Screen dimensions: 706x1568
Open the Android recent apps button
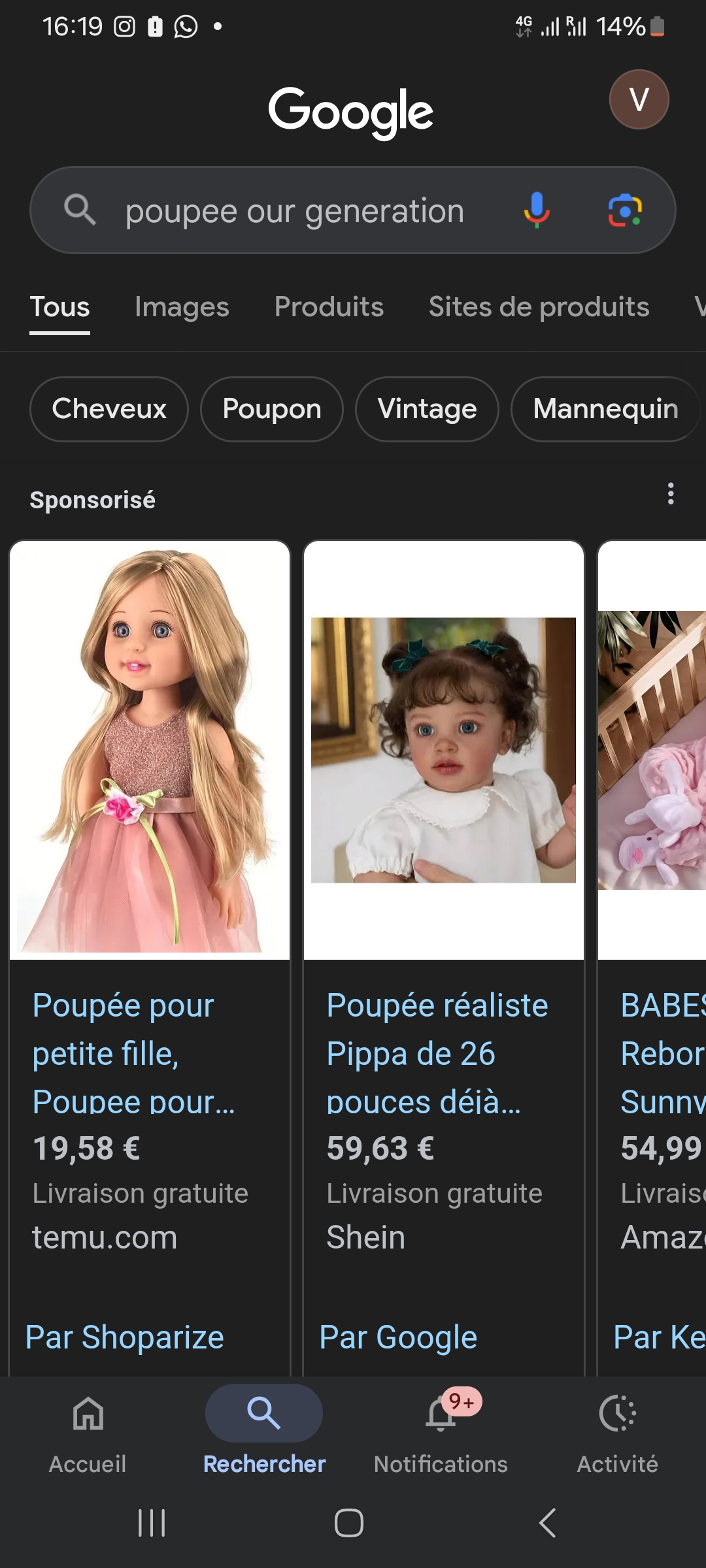click(152, 1522)
